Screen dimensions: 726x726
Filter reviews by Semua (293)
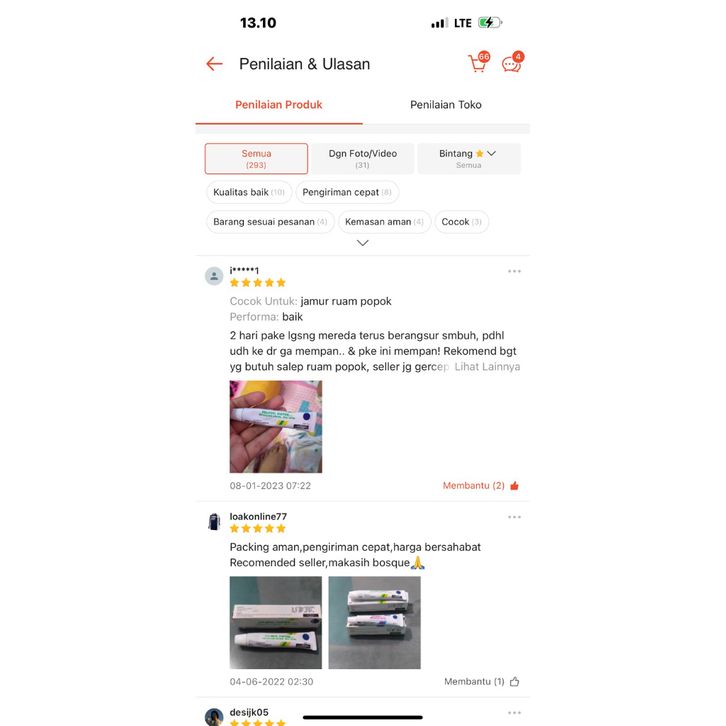click(256, 159)
